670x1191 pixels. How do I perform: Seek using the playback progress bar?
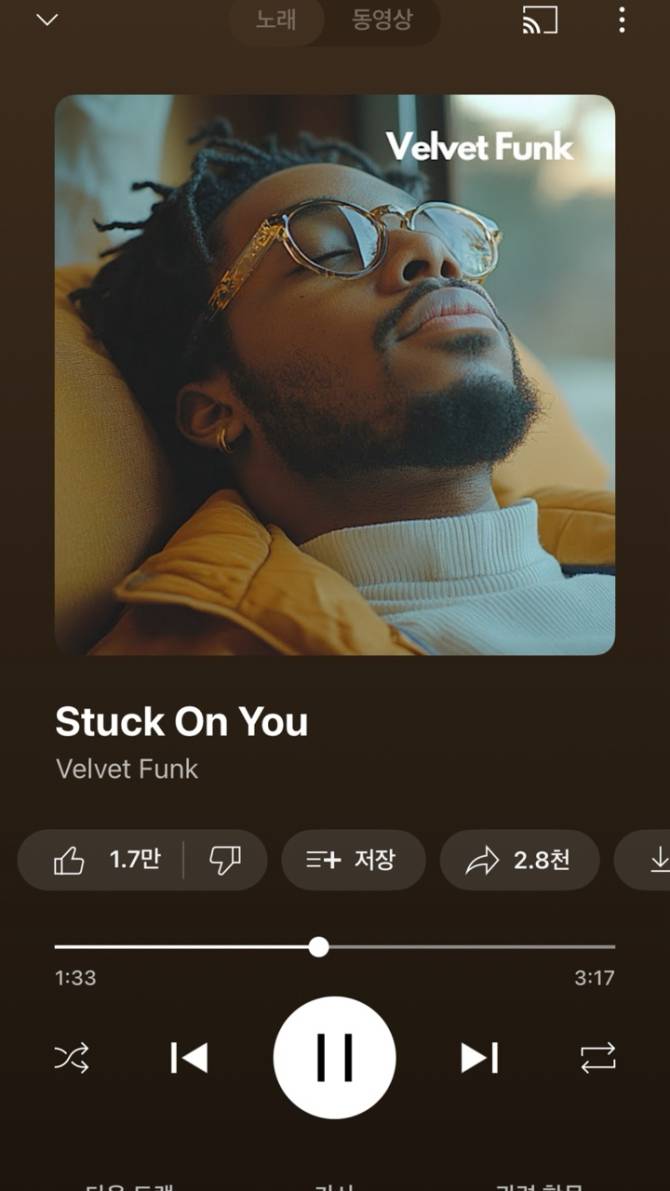[334, 946]
